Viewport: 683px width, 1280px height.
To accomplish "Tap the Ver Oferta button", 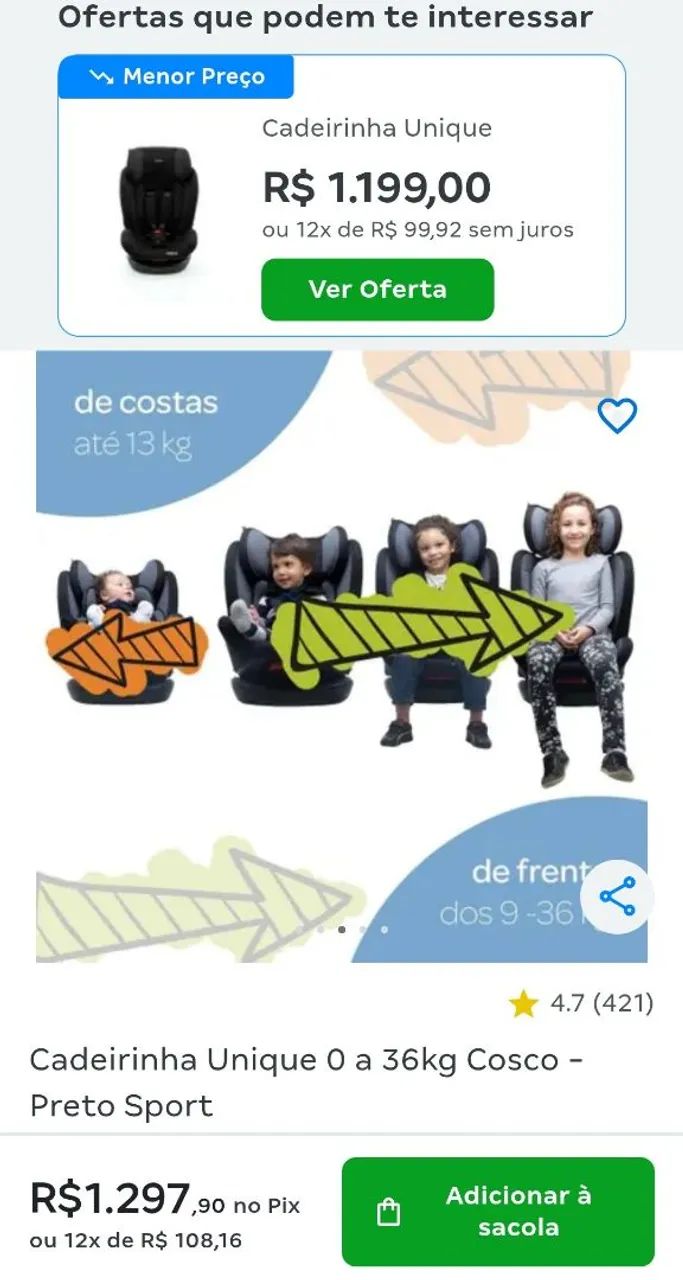I will (x=377, y=290).
